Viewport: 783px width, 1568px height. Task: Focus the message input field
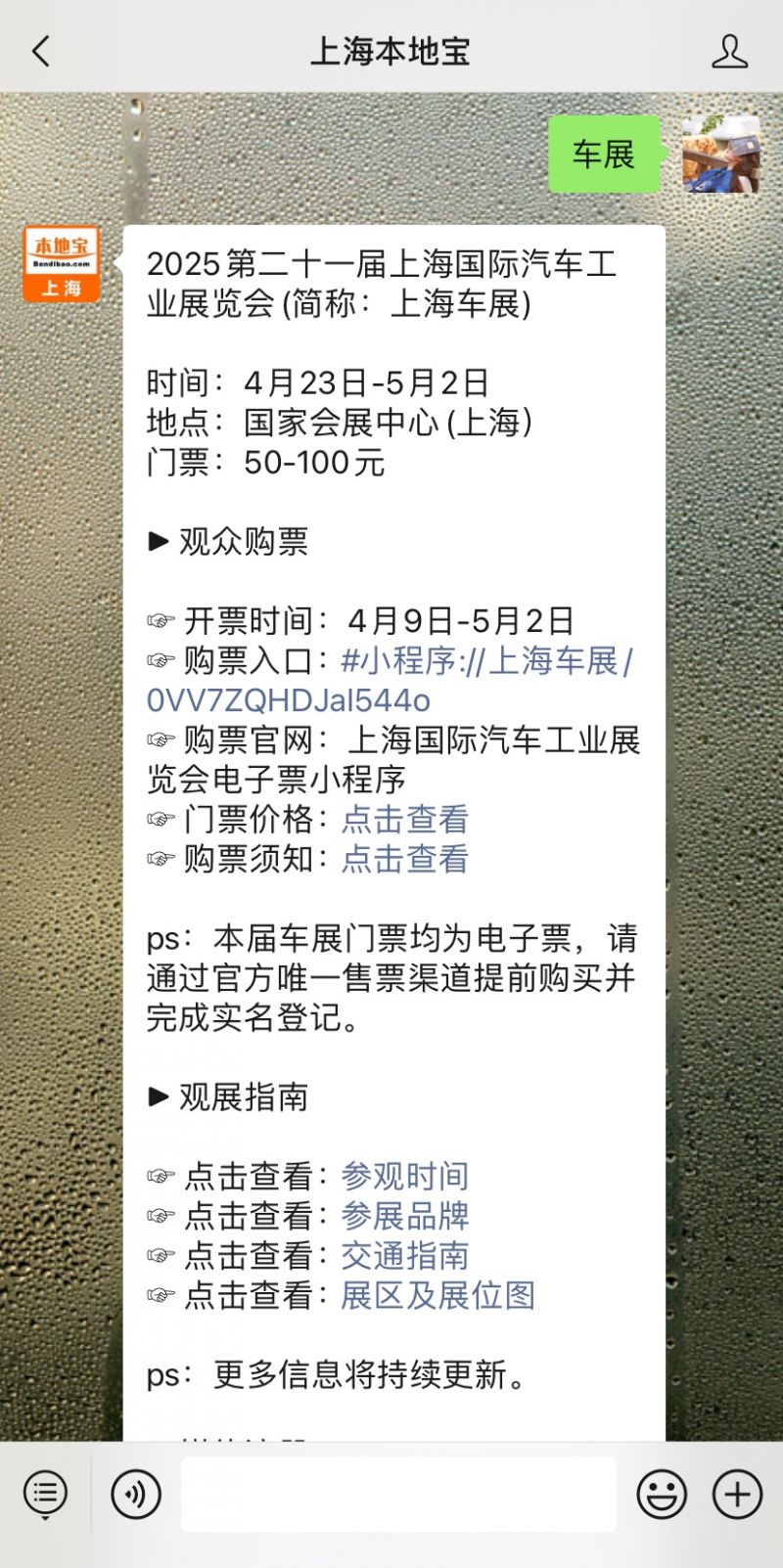(x=398, y=1495)
